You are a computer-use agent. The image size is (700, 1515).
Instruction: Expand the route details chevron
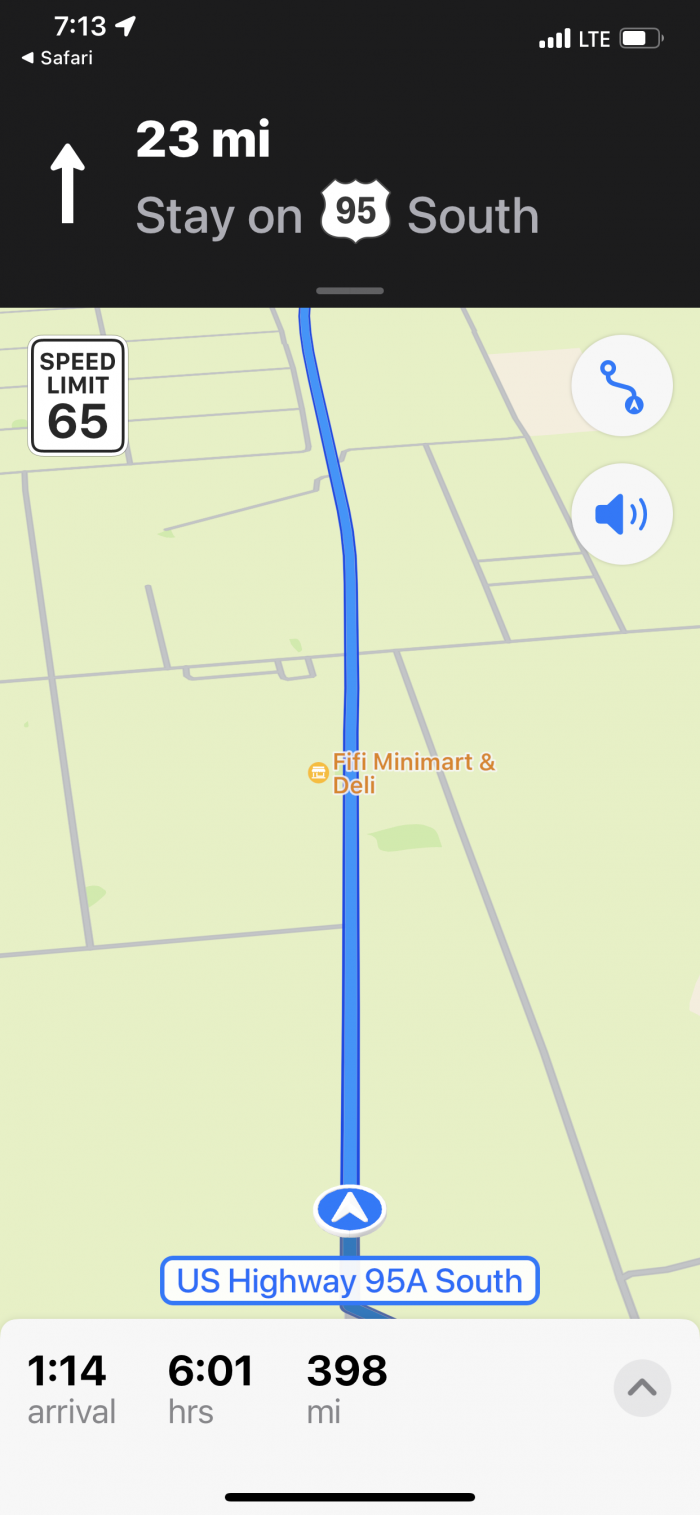click(641, 1387)
